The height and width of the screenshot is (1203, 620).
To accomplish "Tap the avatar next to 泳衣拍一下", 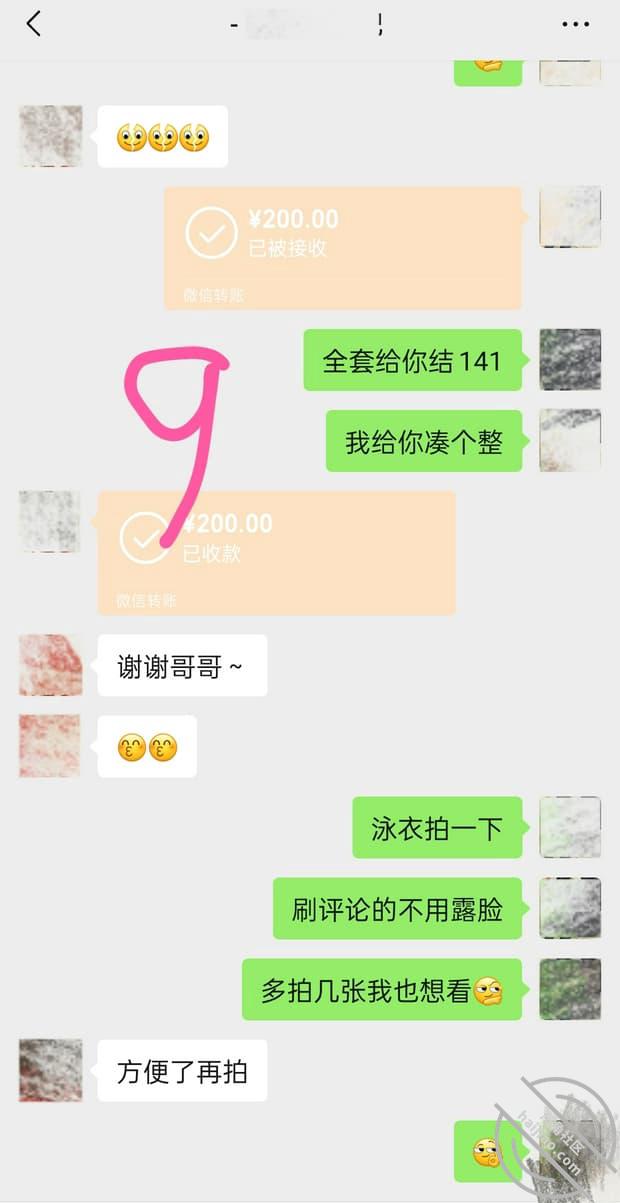I will pyautogui.click(x=570, y=827).
